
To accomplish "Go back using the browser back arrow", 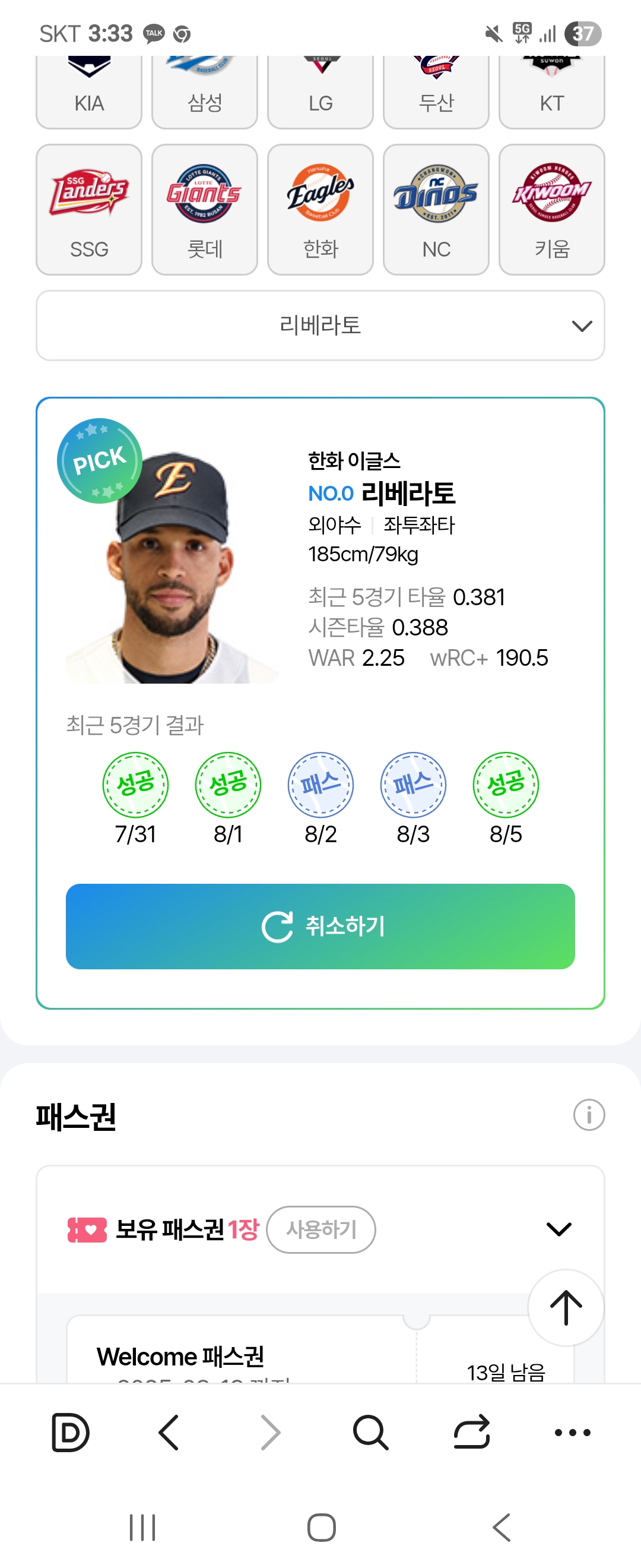I will click(x=169, y=1431).
